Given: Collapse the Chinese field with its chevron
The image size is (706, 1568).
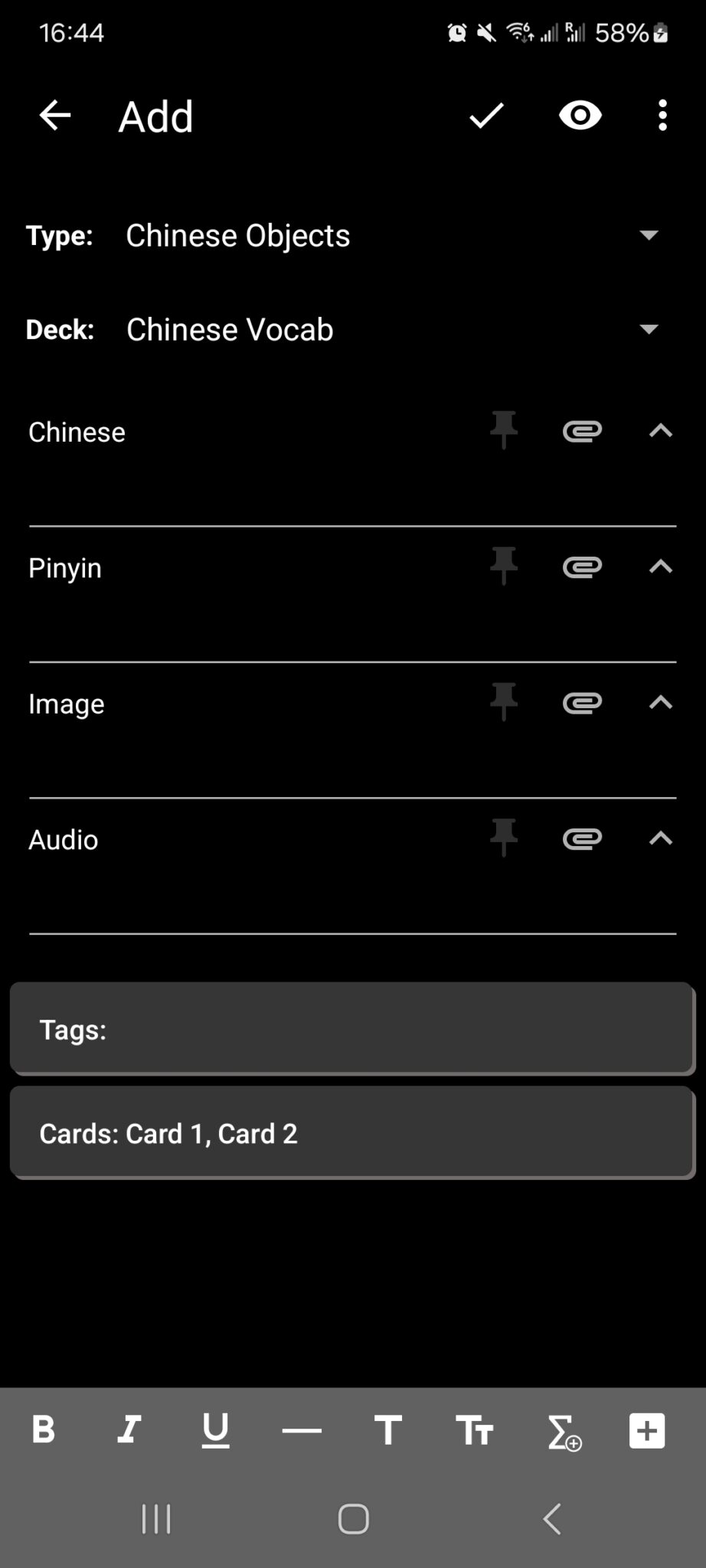Looking at the screenshot, I should pyautogui.click(x=660, y=431).
